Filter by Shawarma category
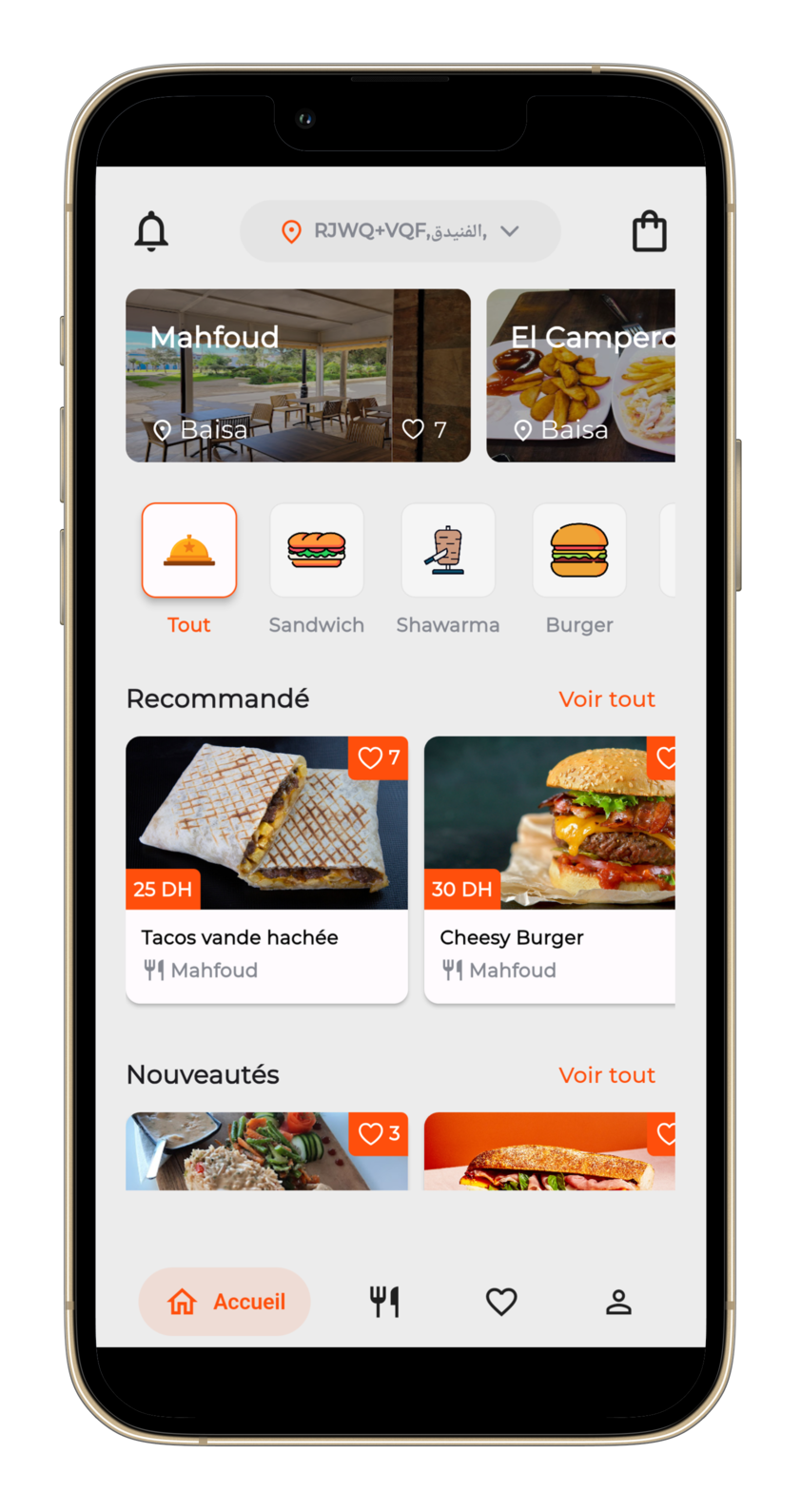This screenshot has width=801, height=1512. [x=448, y=551]
